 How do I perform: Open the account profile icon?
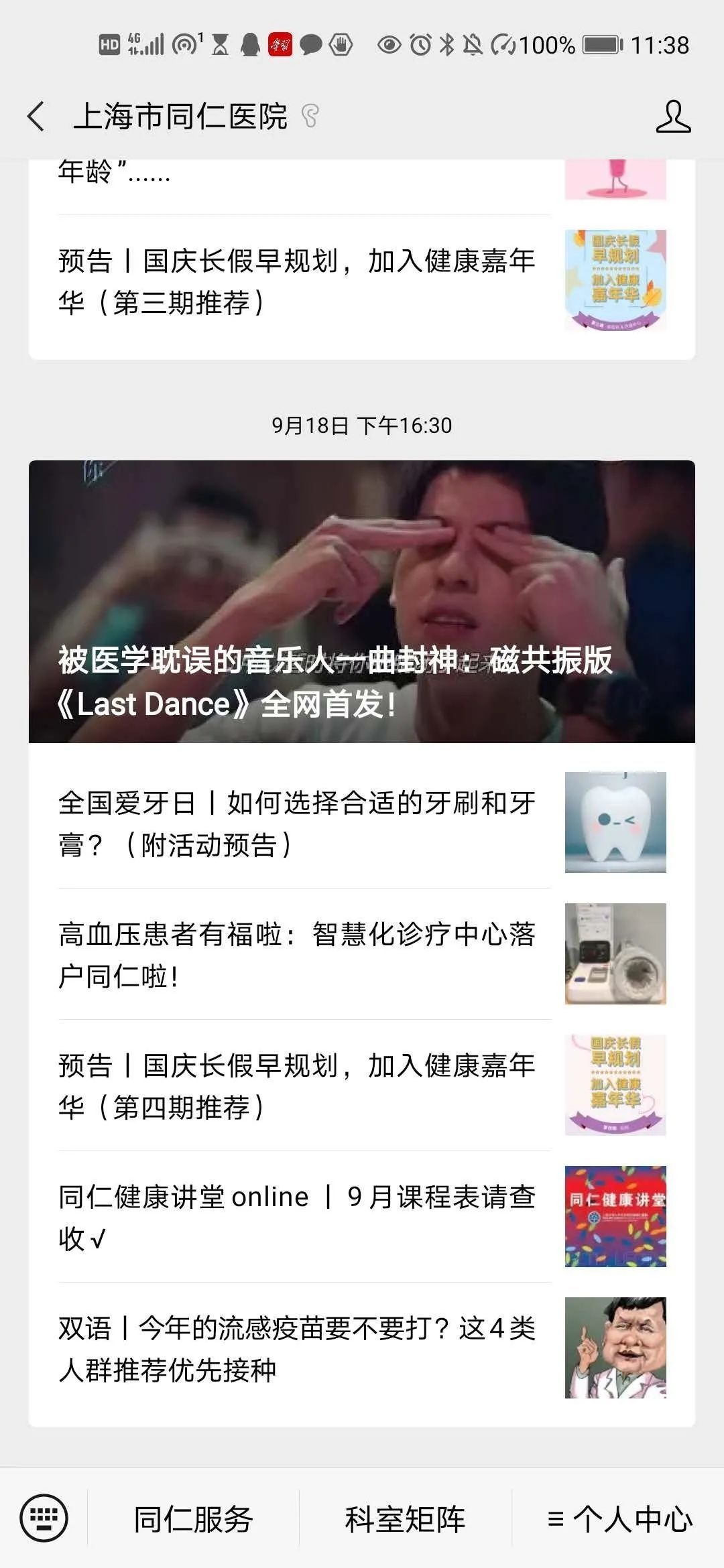(x=672, y=117)
